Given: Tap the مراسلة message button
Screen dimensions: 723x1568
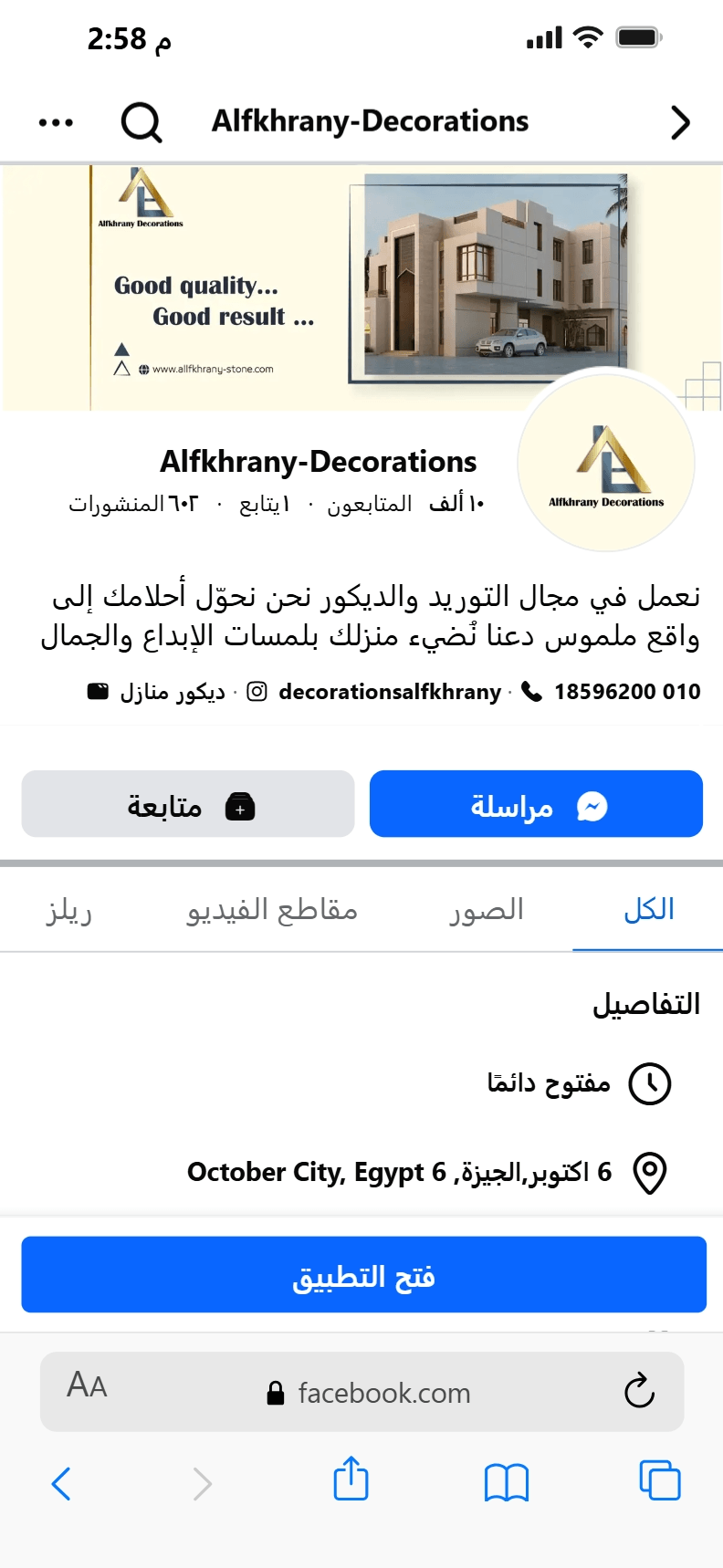Looking at the screenshot, I should 536,804.
